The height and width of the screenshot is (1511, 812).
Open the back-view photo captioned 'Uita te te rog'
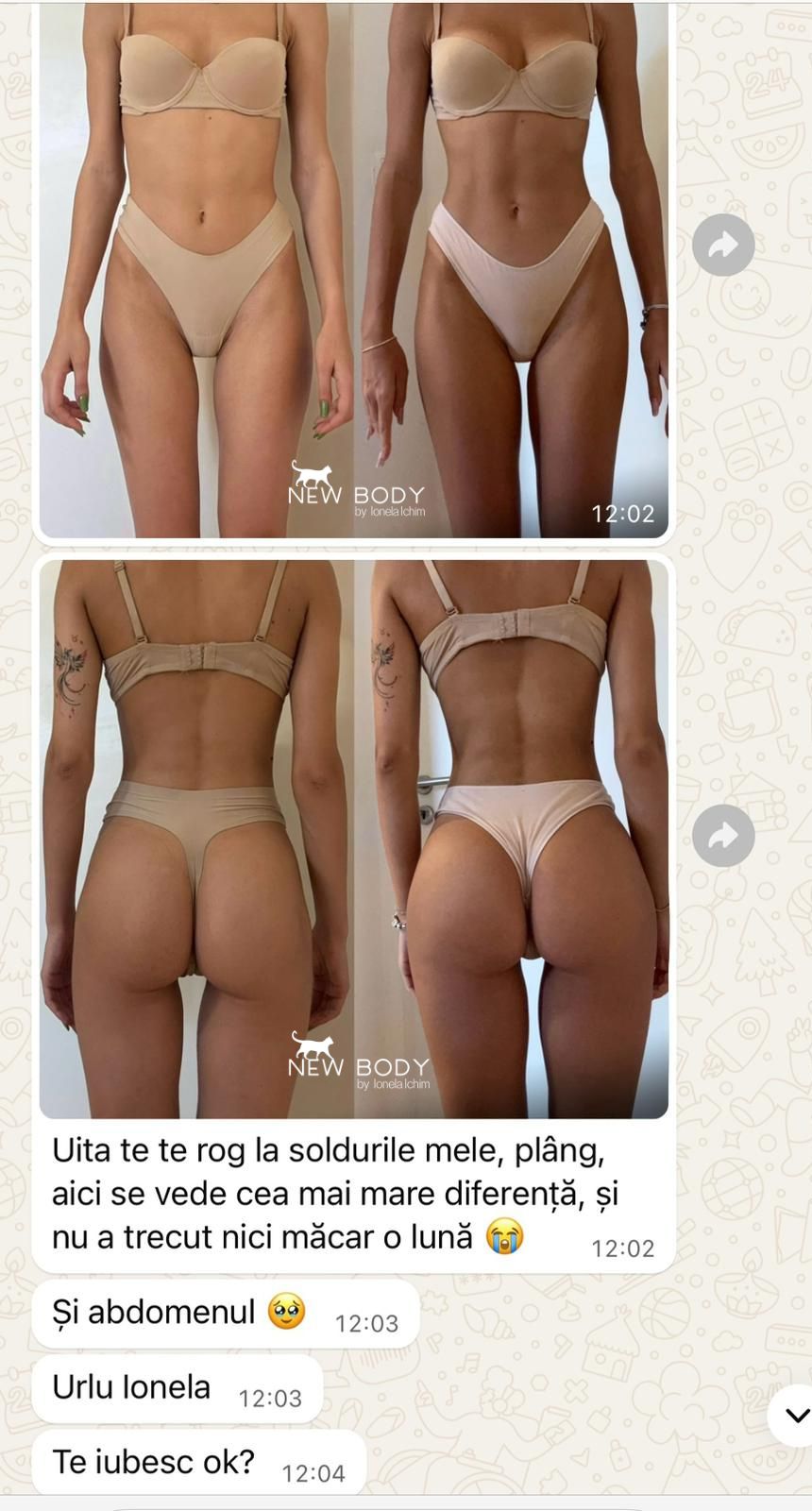click(353, 839)
